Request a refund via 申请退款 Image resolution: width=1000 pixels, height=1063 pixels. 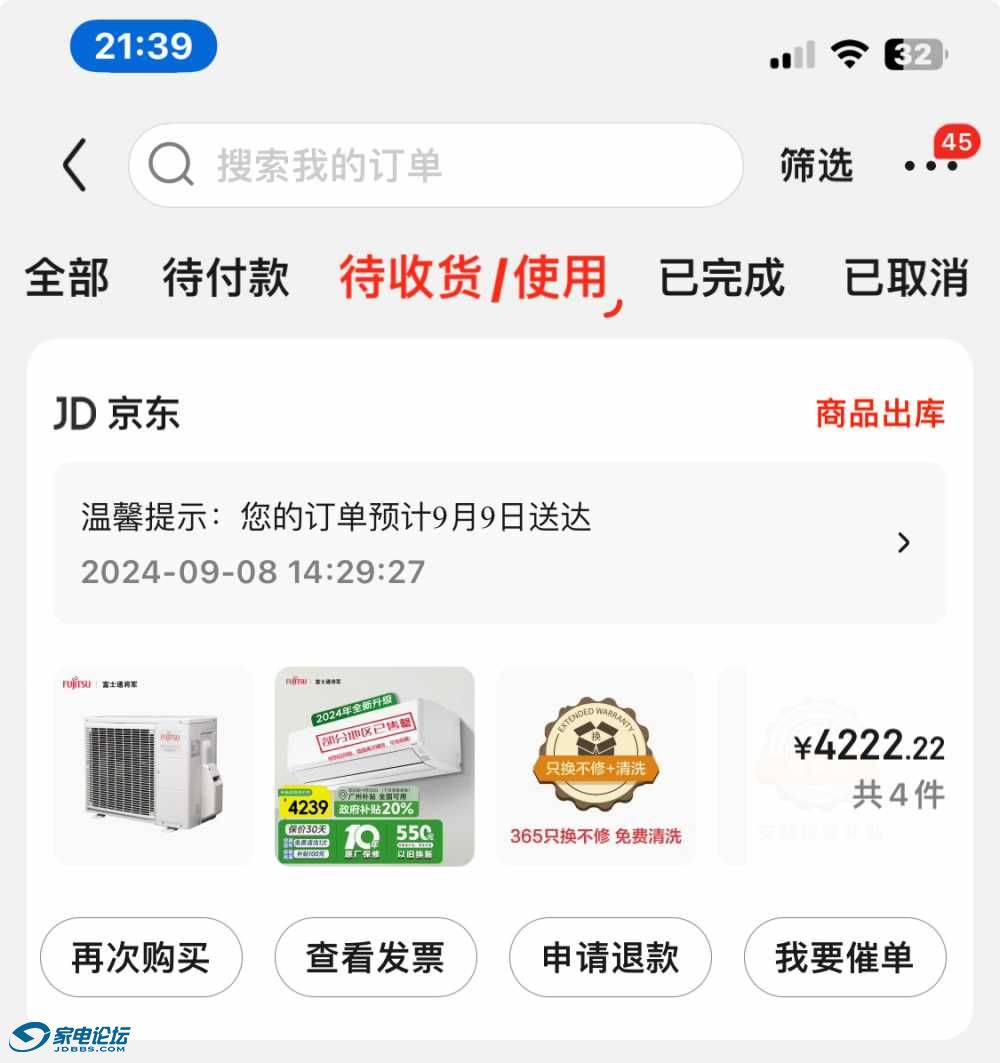point(610,957)
